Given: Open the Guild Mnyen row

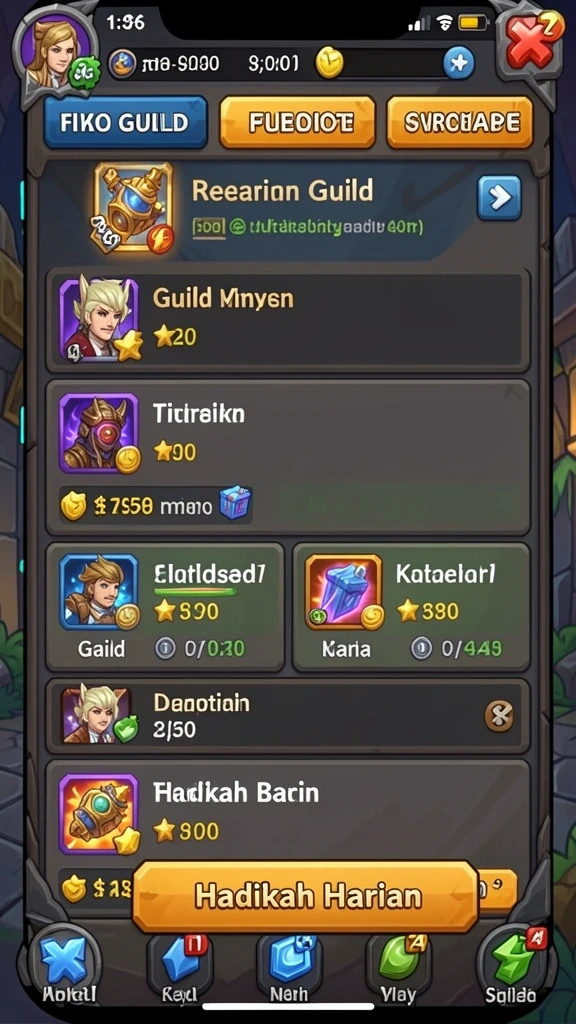Looking at the screenshot, I should point(287,320).
